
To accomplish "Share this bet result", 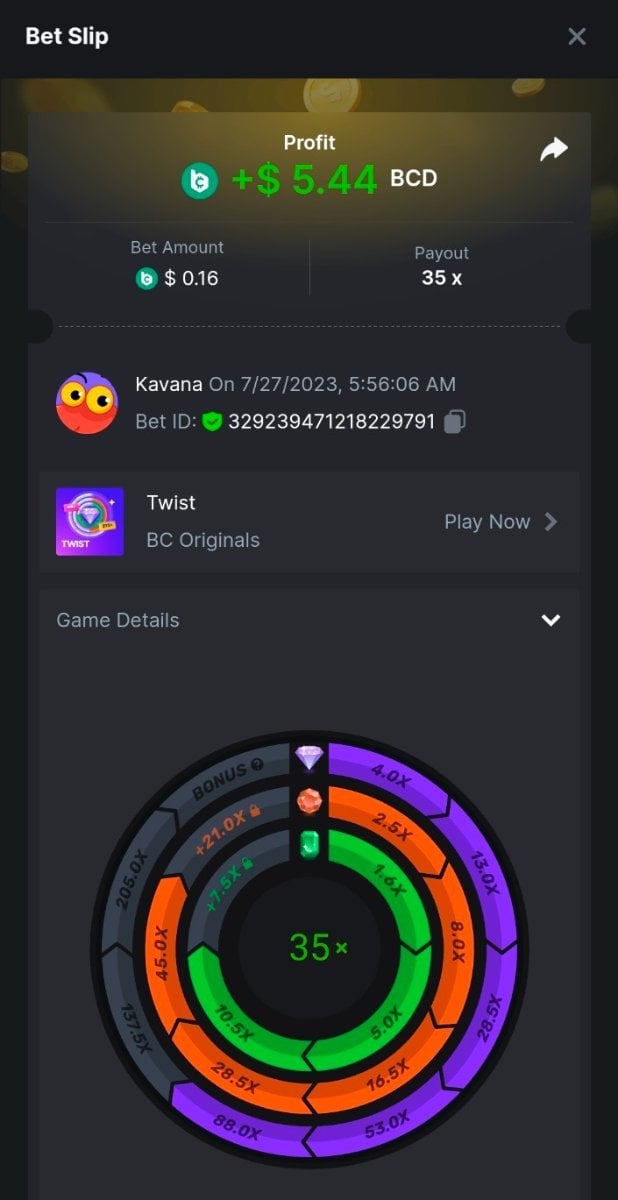I will (x=553, y=150).
